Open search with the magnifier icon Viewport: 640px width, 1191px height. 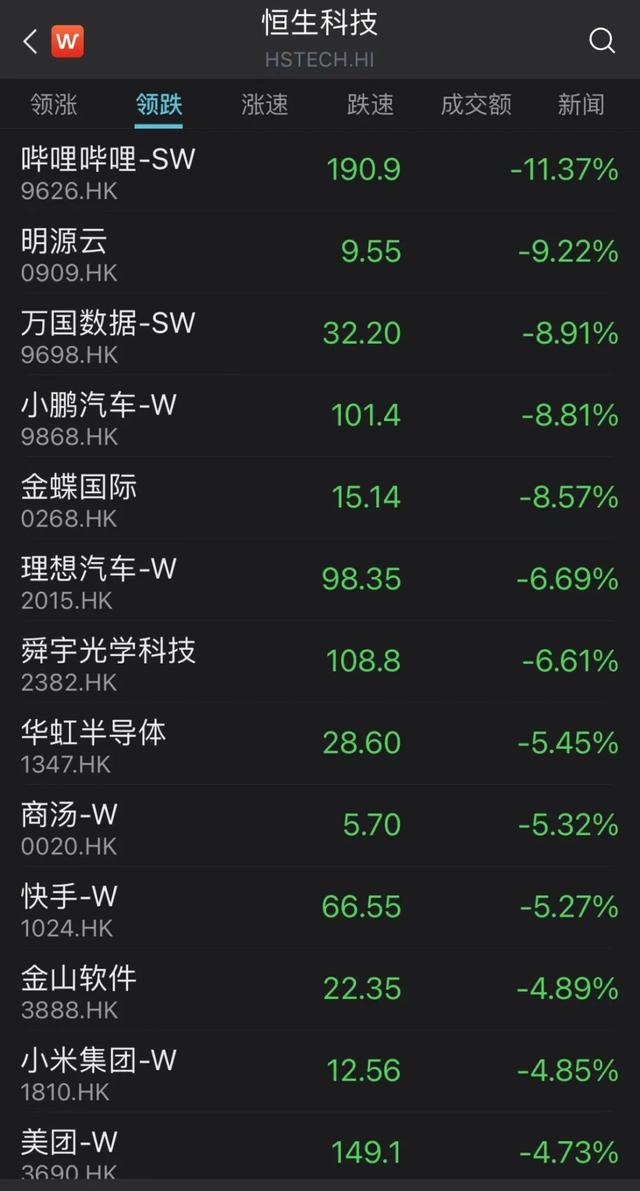(x=601, y=41)
